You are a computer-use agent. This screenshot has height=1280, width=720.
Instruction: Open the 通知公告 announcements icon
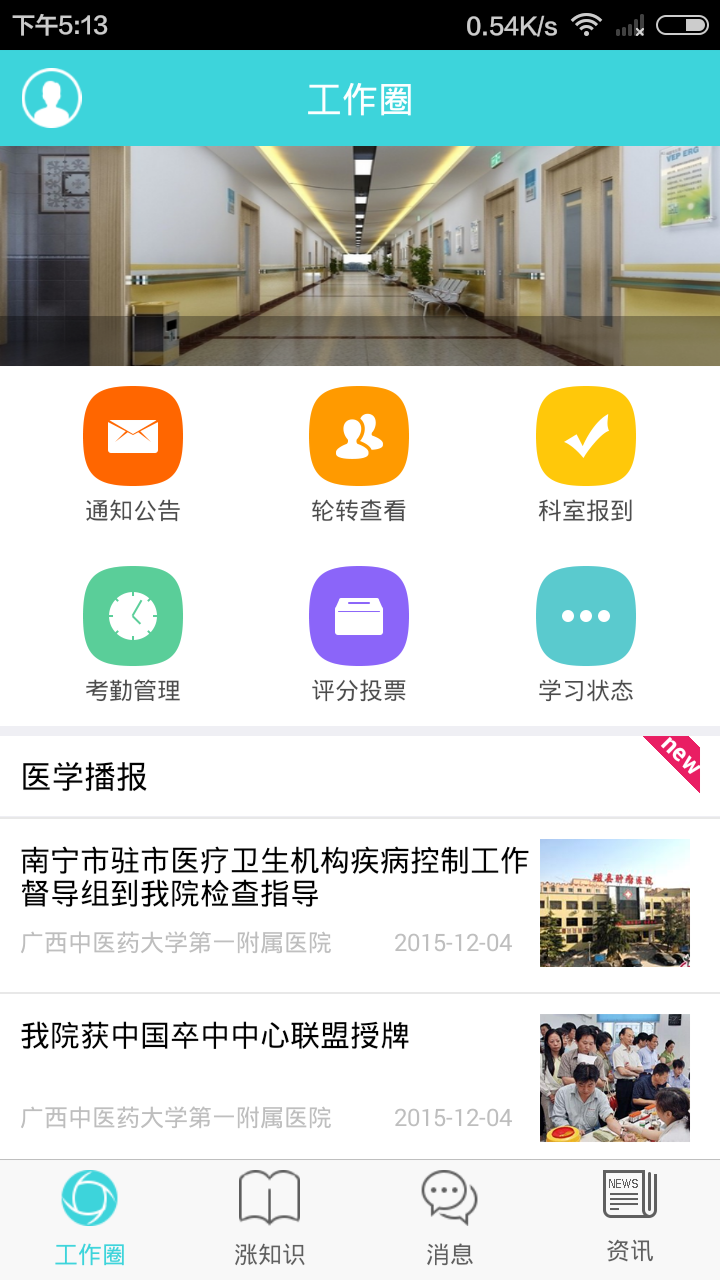[x=133, y=435]
